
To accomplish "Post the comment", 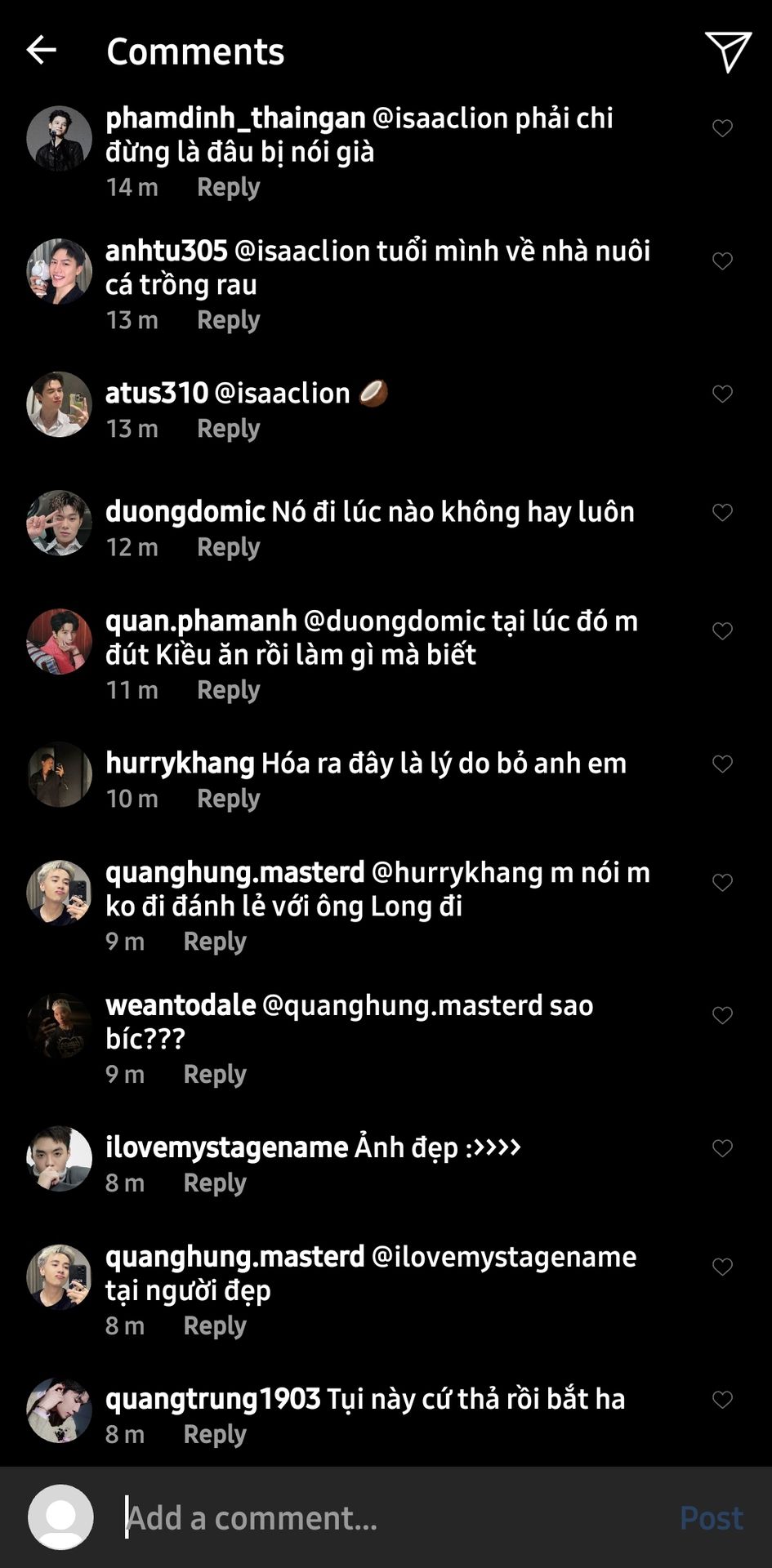I will point(711,1518).
